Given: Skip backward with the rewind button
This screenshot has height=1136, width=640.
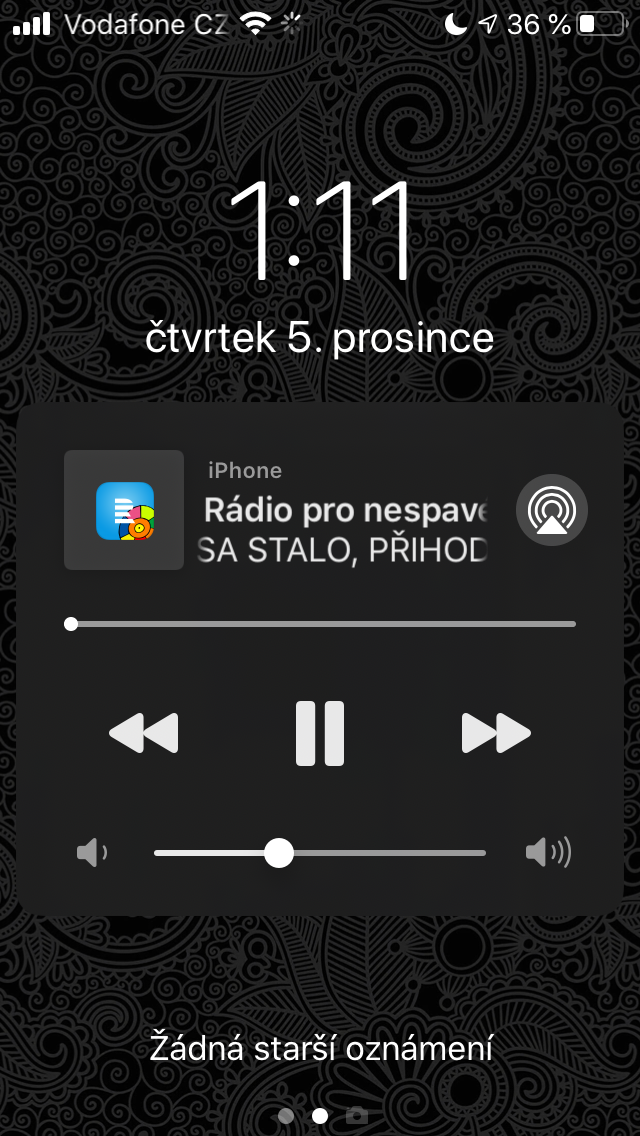Looking at the screenshot, I should point(144,733).
